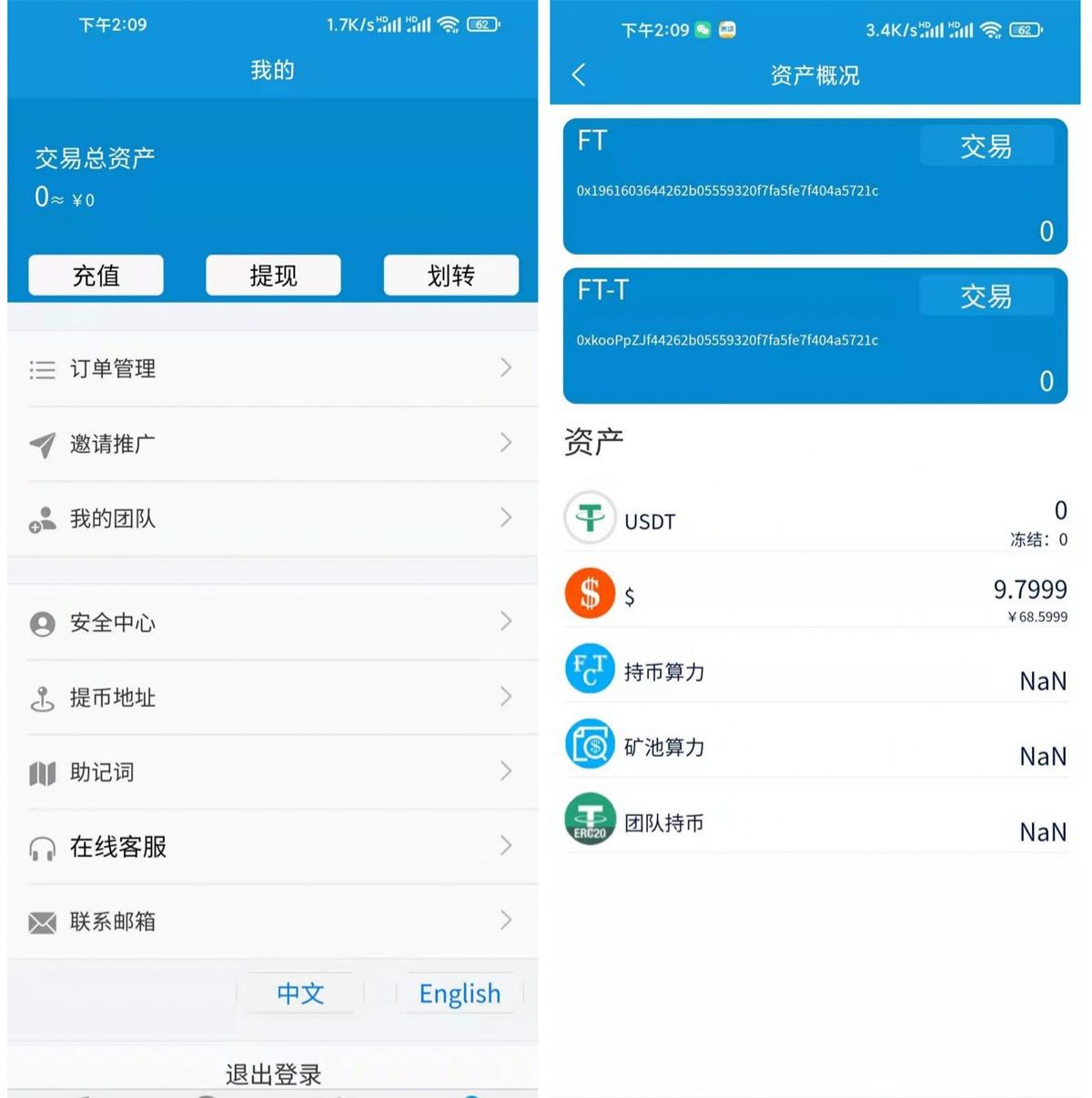Select the 我的团队 menu item
Image resolution: width=1092 pixels, height=1098 pixels.
point(113,519)
